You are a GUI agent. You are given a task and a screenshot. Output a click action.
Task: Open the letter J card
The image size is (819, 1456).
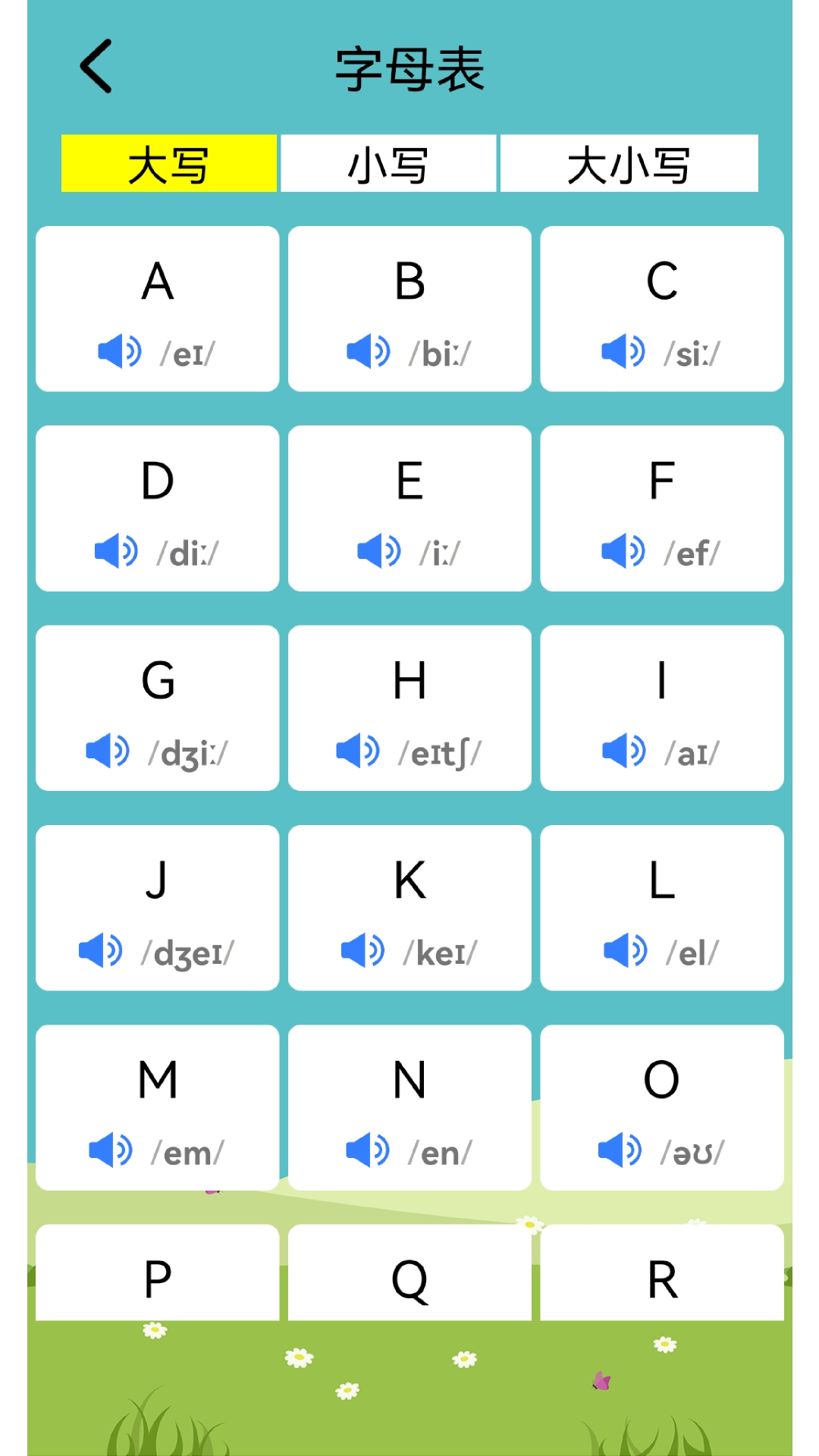click(x=157, y=908)
